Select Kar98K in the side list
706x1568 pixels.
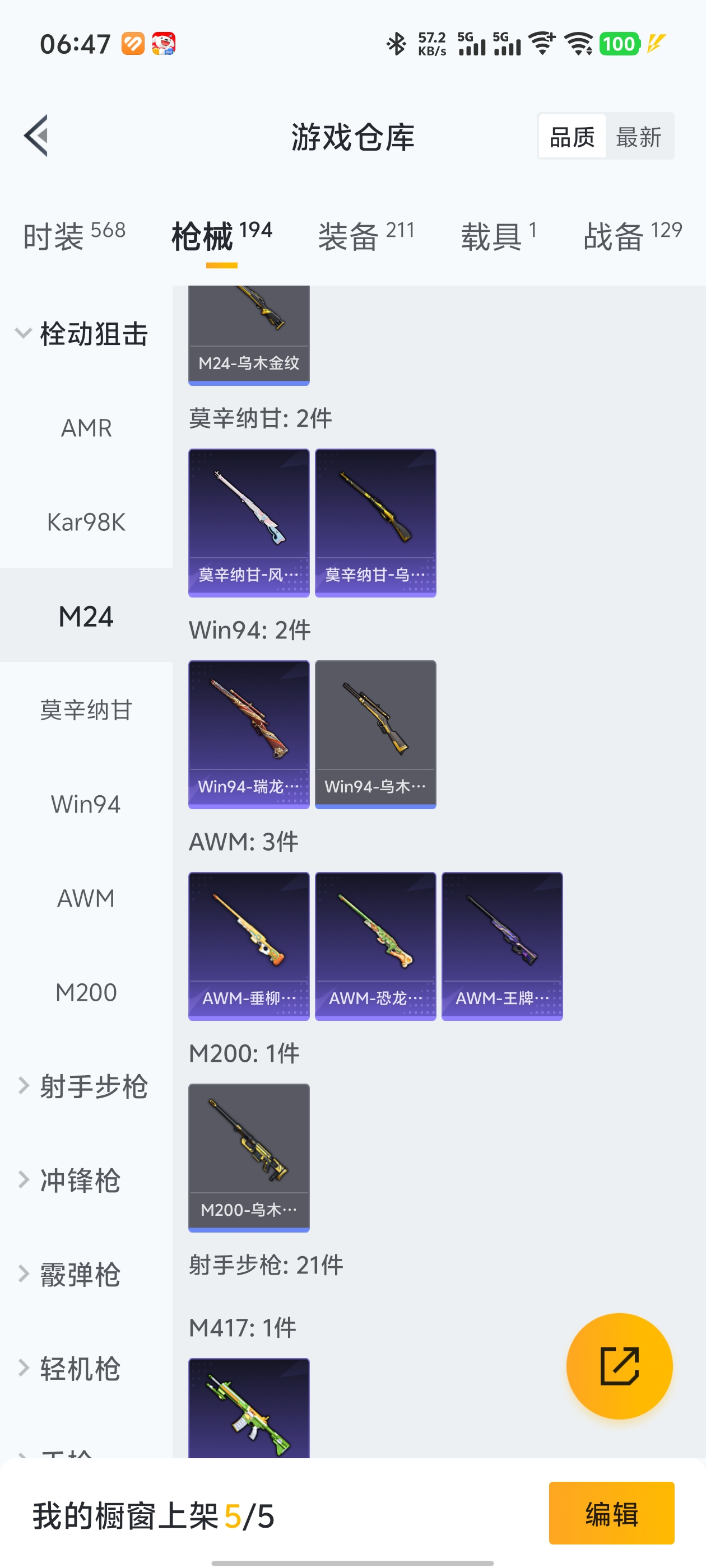tap(86, 522)
